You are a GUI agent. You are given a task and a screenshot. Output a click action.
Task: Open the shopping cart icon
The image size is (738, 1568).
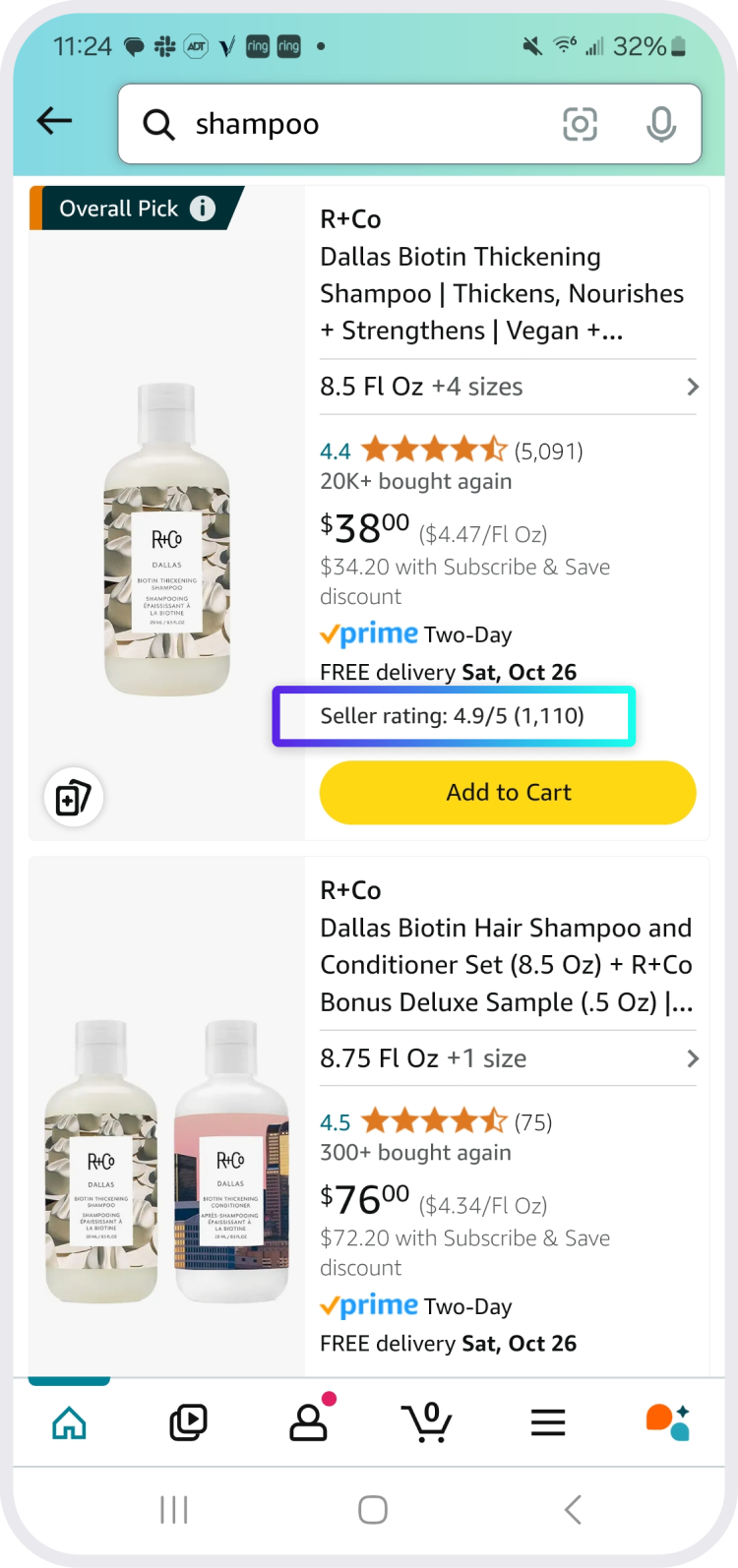427,1421
